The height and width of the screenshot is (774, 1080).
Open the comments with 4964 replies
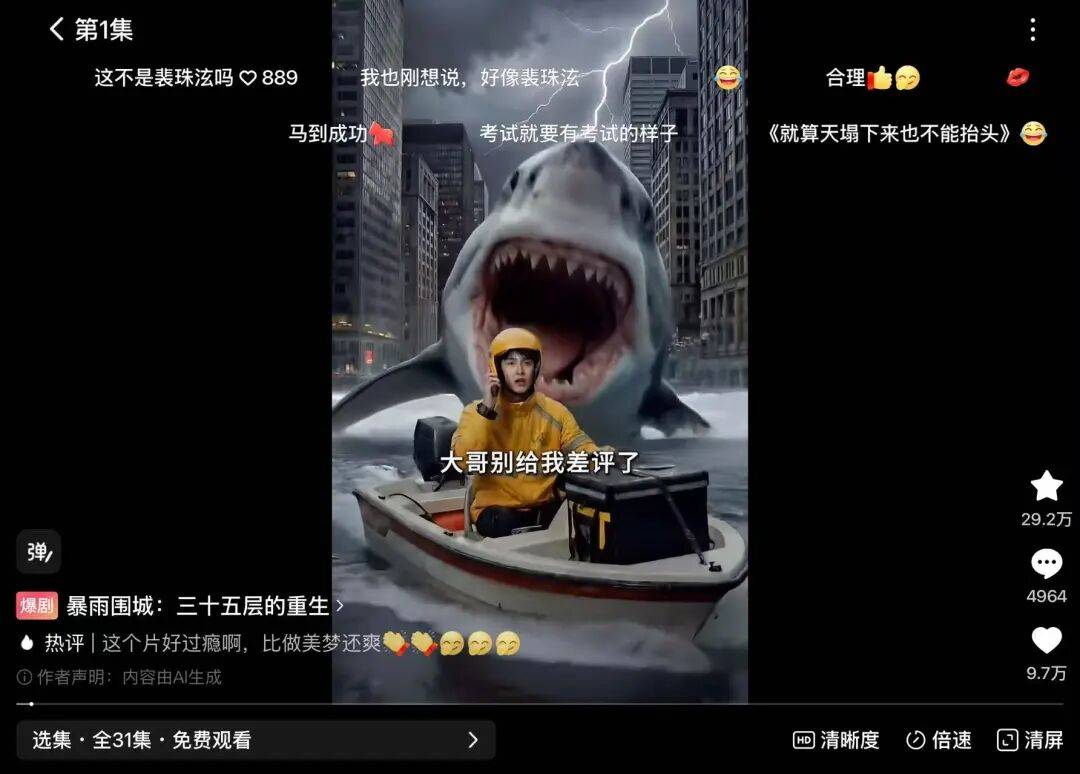pos(1046,565)
